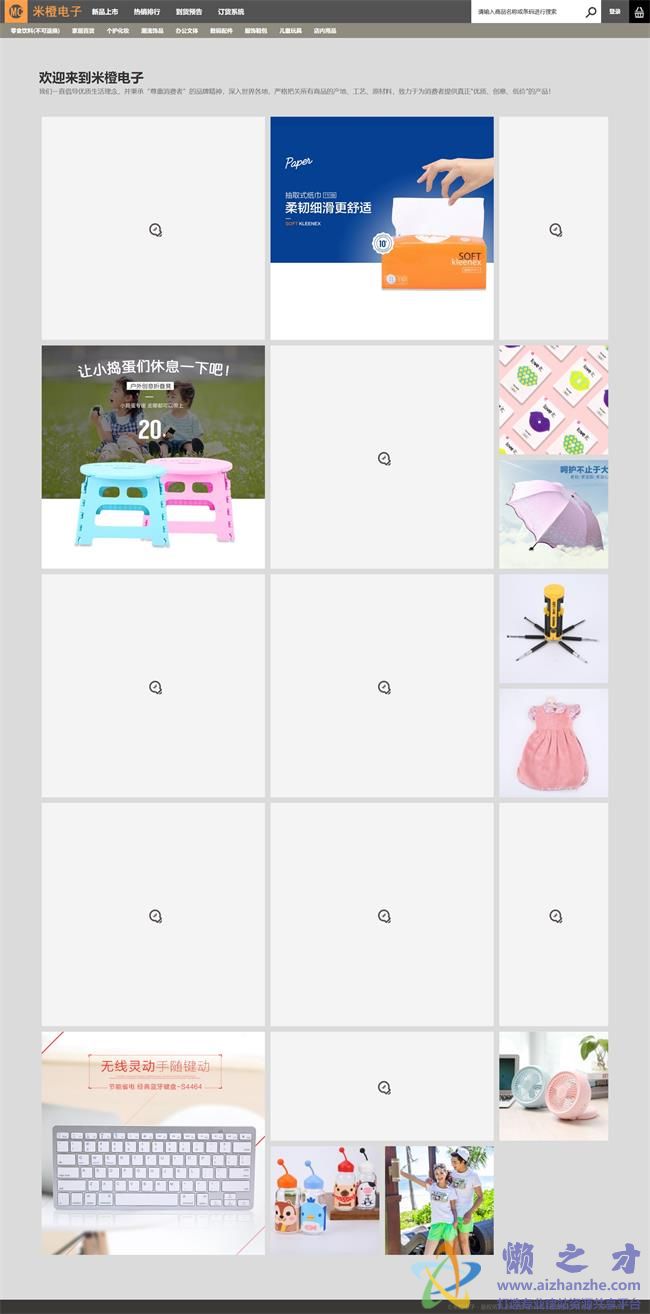The height and width of the screenshot is (1314, 650).
Task: View the desktop mini fan tile
Action: pyautogui.click(x=553, y=1086)
